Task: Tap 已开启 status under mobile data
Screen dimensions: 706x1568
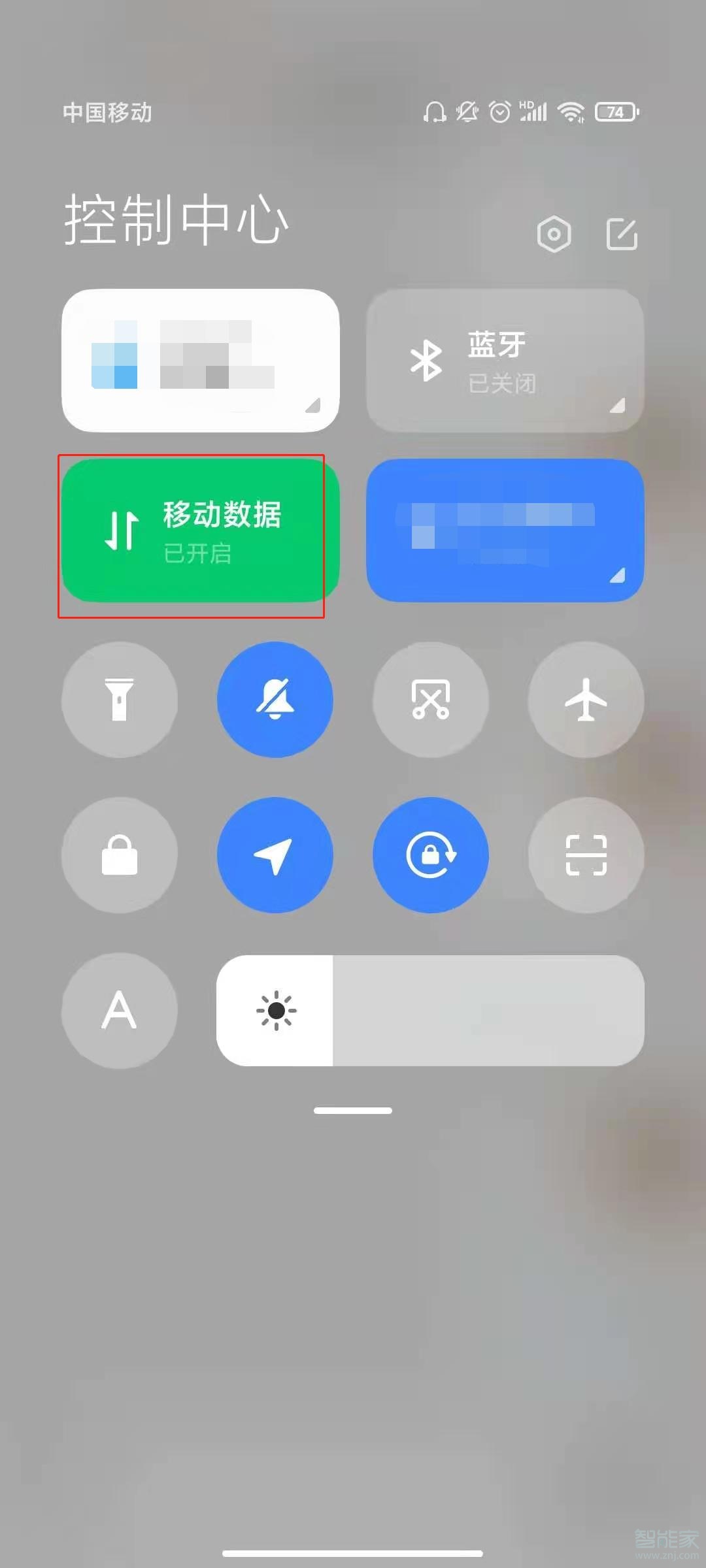Action: tap(197, 555)
